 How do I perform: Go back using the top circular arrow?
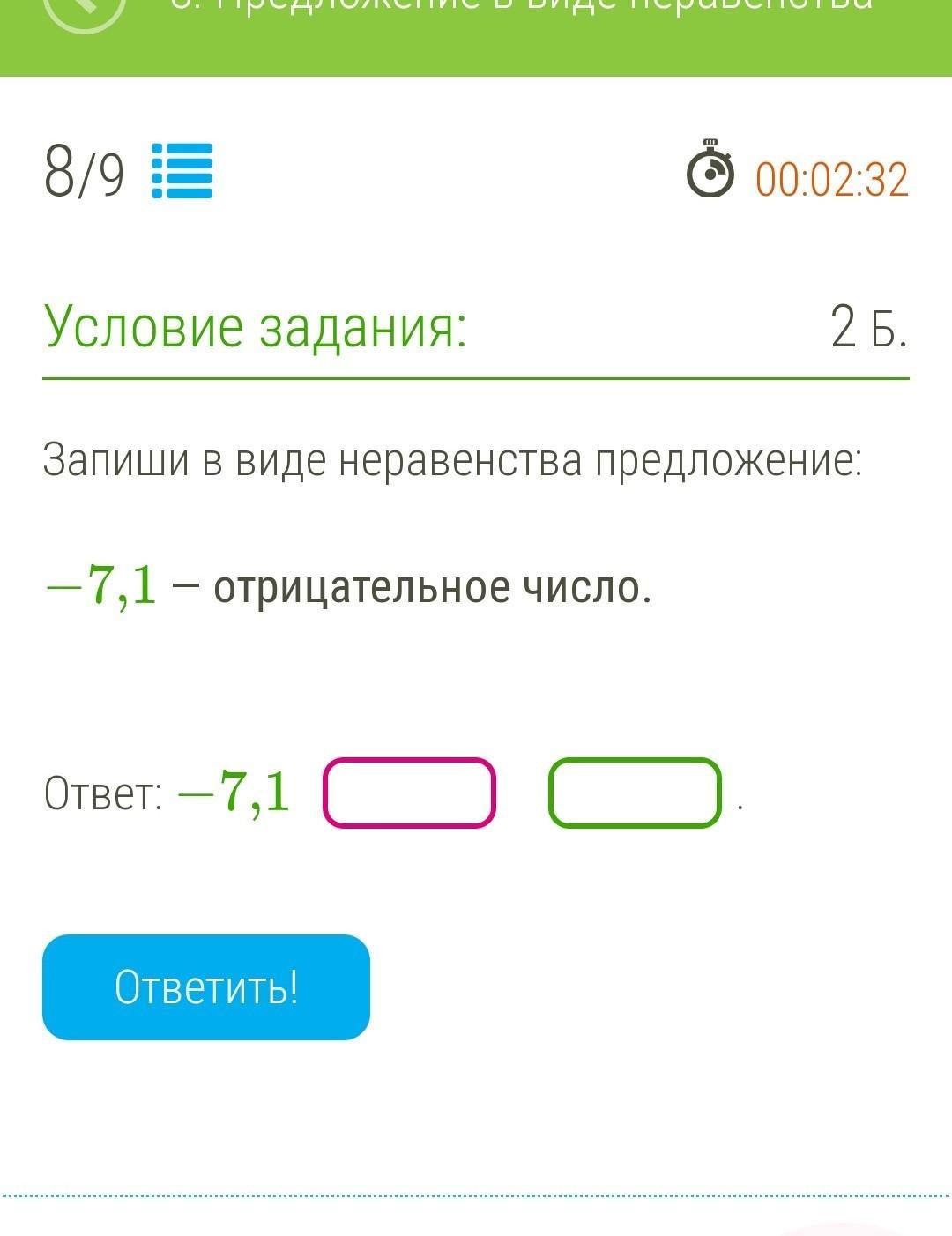click(84, 9)
